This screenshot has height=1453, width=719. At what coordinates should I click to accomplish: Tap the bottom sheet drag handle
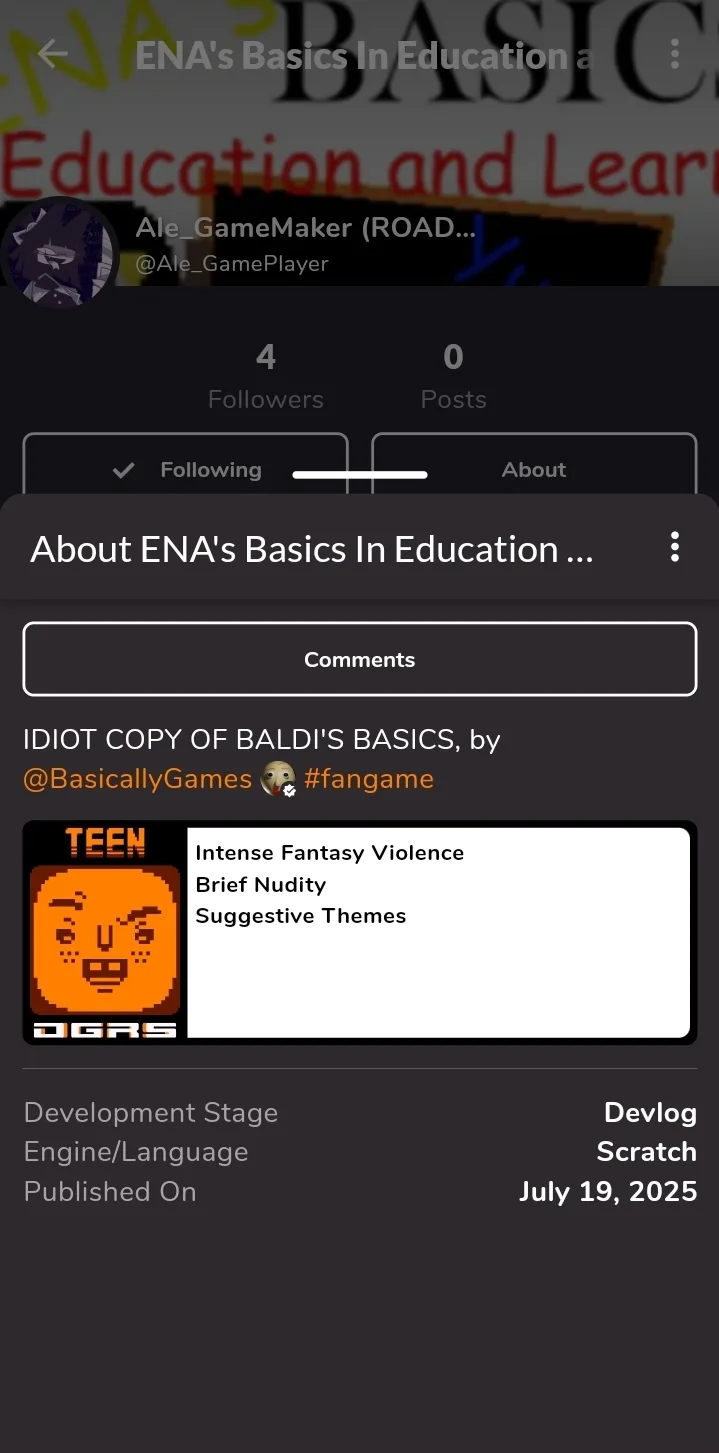click(x=360, y=475)
